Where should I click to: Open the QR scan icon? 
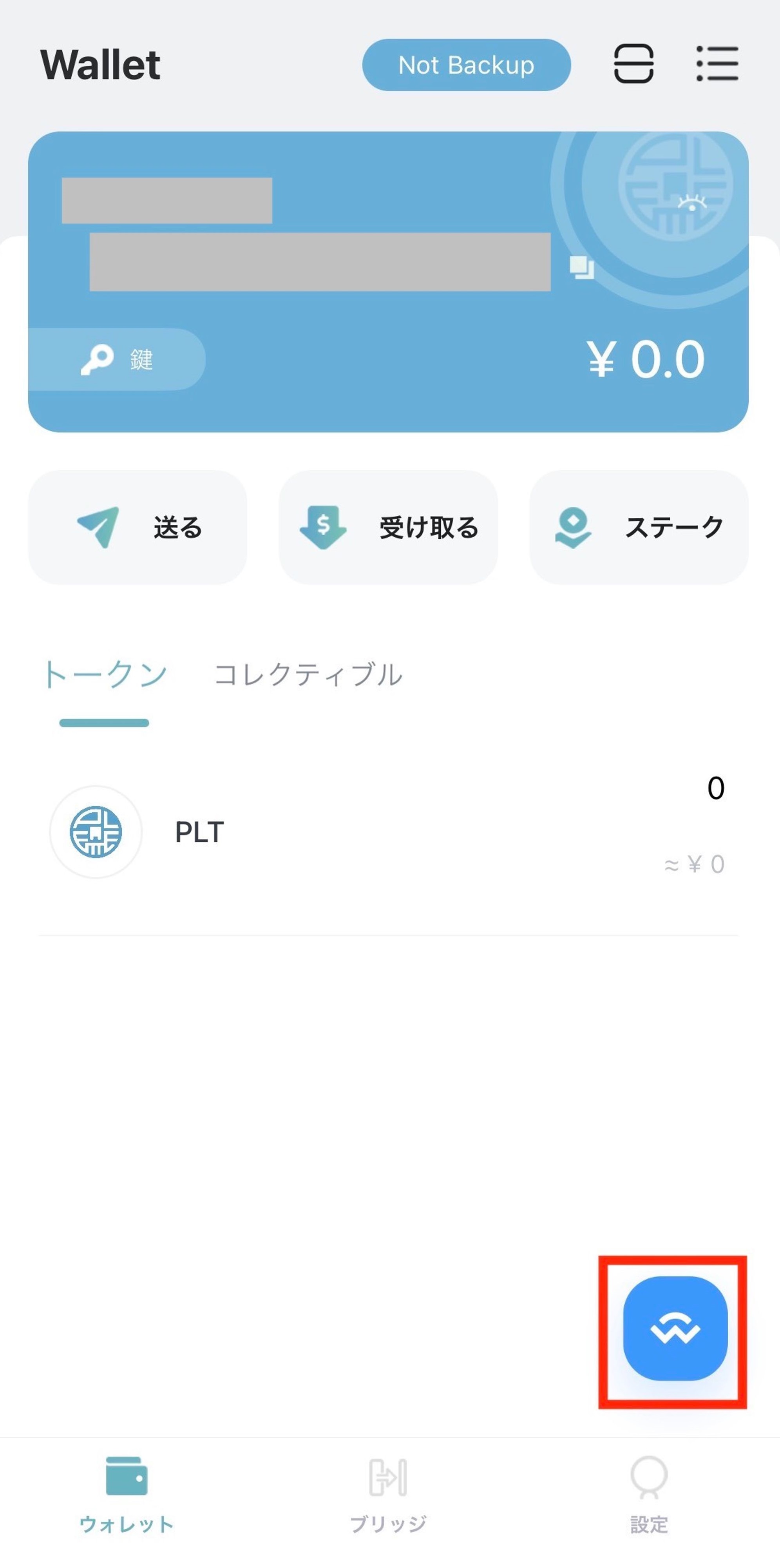(633, 63)
